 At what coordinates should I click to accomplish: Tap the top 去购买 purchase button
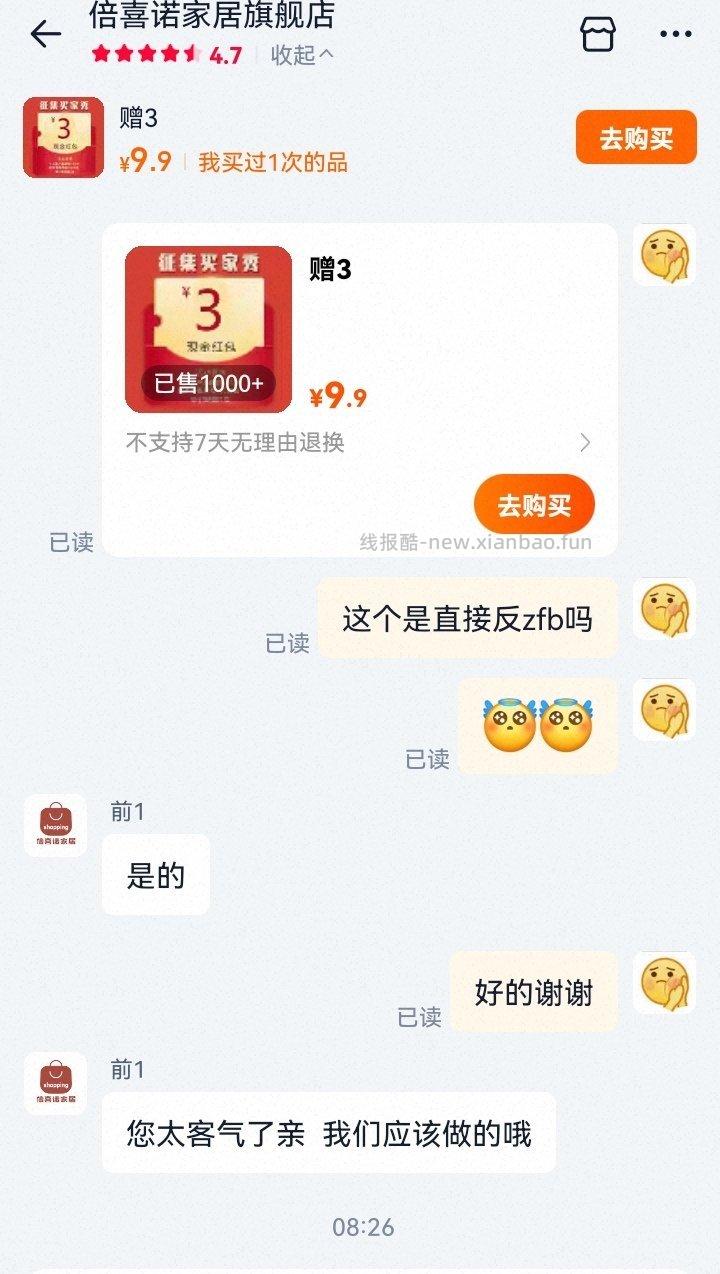coord(636,138)
